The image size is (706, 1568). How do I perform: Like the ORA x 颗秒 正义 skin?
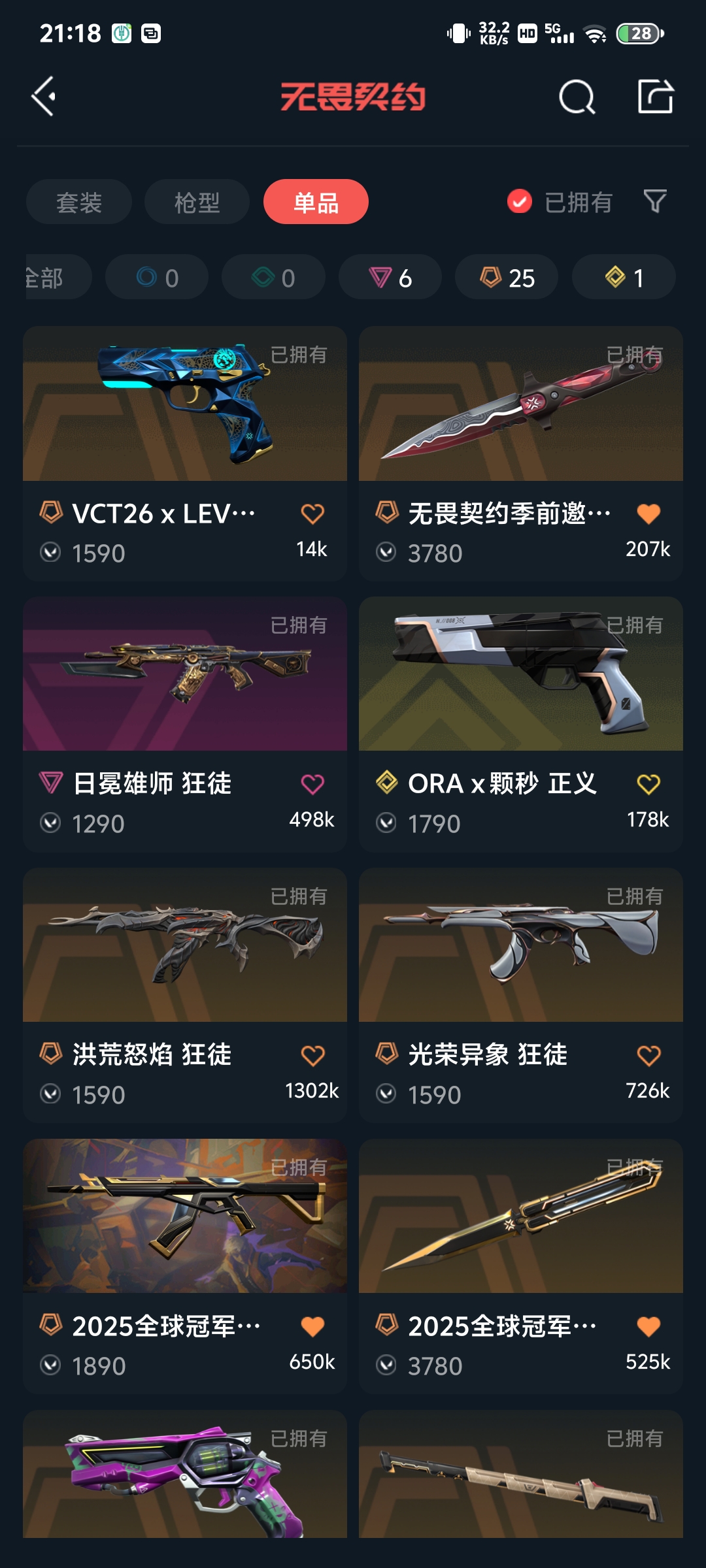pos(648,784)
